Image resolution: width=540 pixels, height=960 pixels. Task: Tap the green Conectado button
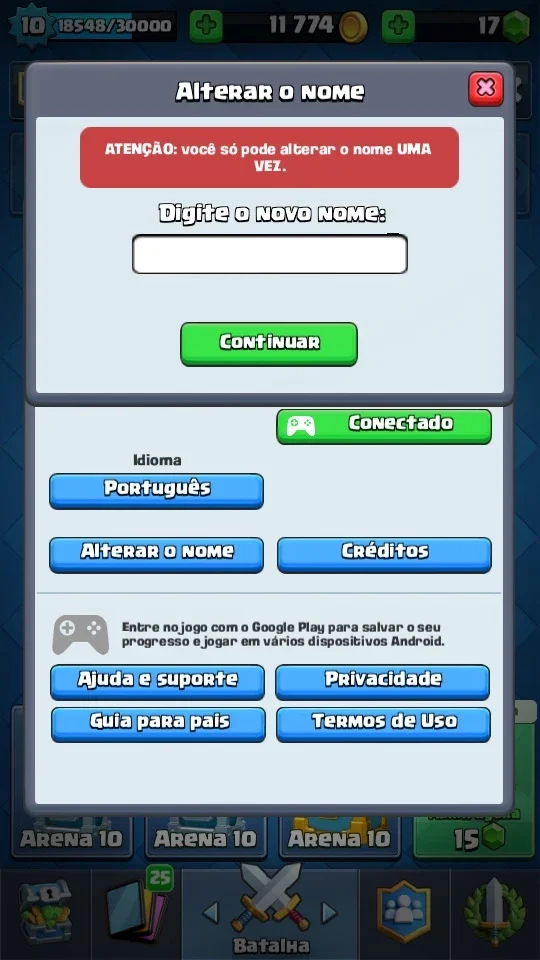384,426
